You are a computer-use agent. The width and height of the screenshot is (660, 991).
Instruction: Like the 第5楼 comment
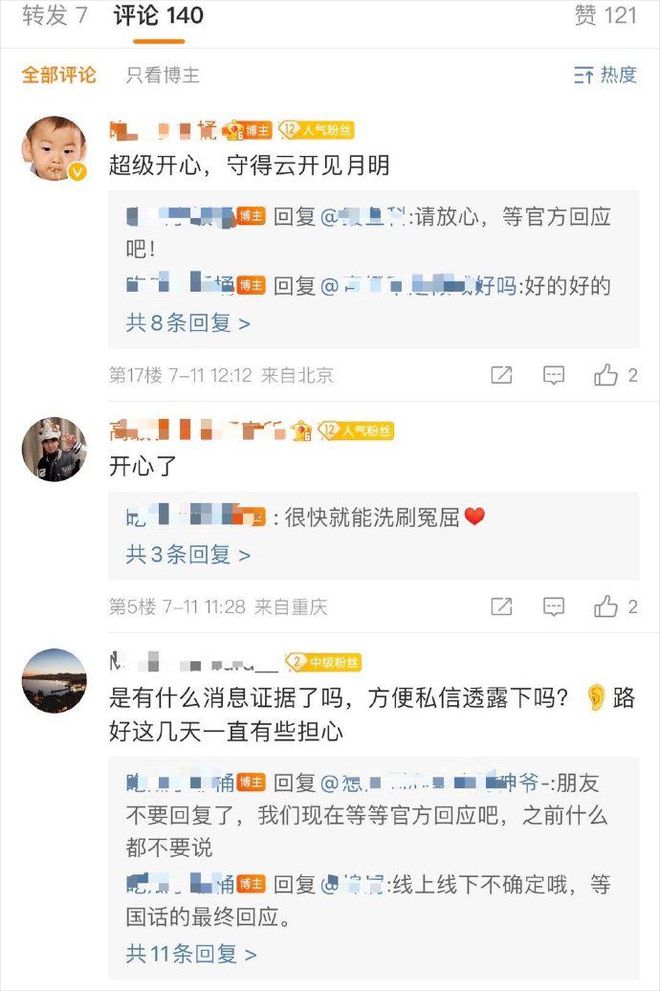(607, 607)
